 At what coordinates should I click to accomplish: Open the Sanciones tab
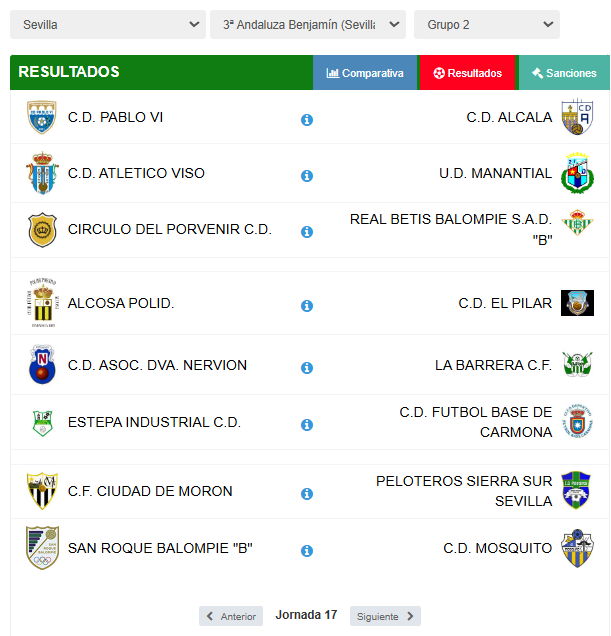pyautogui.click(x=564, y=73)
